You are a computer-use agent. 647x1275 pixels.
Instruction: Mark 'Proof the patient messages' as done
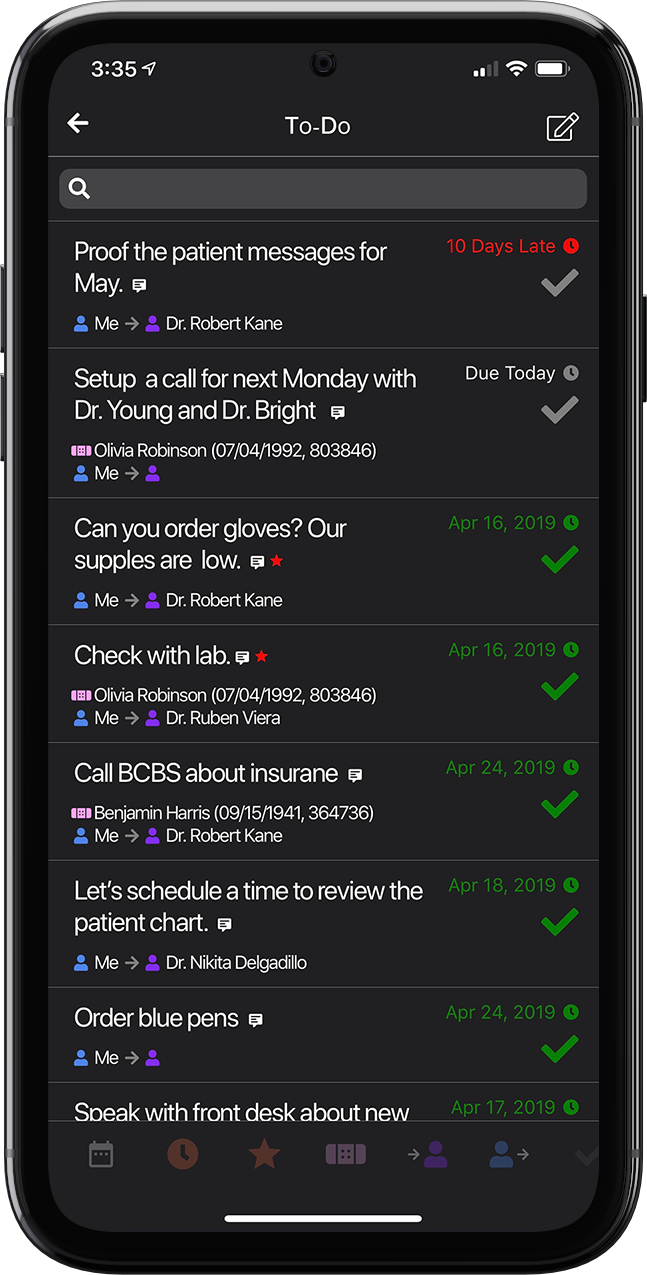(x=560, y=283)
